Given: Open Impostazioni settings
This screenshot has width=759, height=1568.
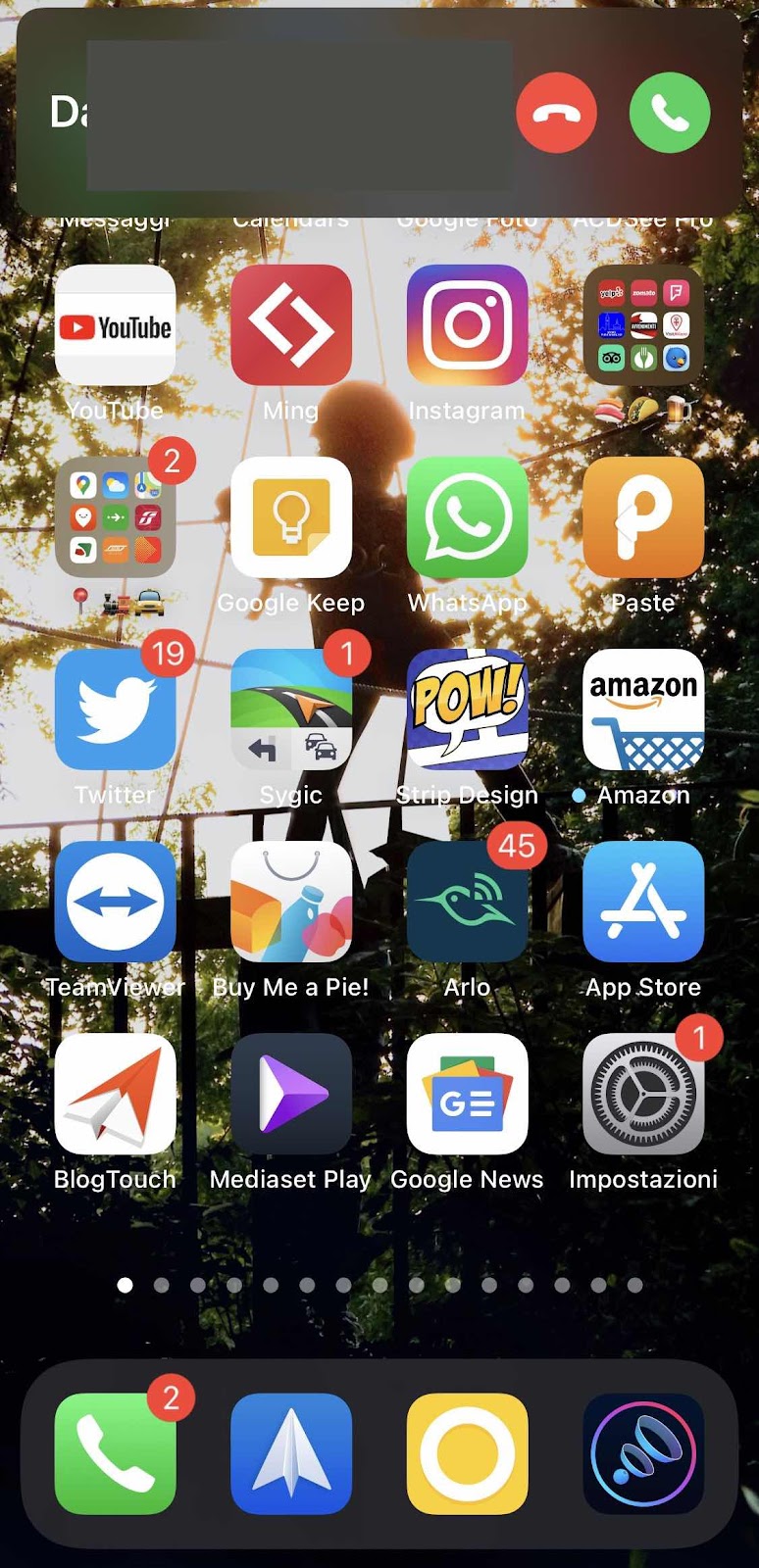Looking at the screenshot, I should [643, 1094].
